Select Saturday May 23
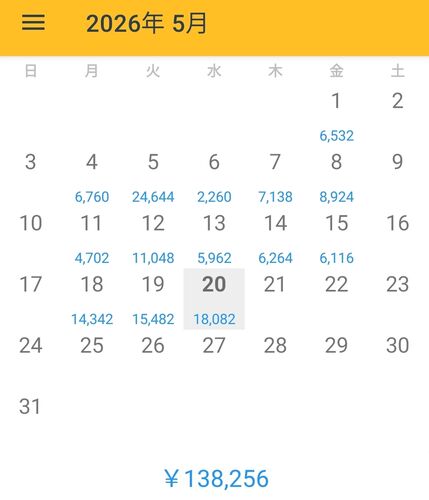The height and width of the screenshot is (500, 429). tap(398, 299)
